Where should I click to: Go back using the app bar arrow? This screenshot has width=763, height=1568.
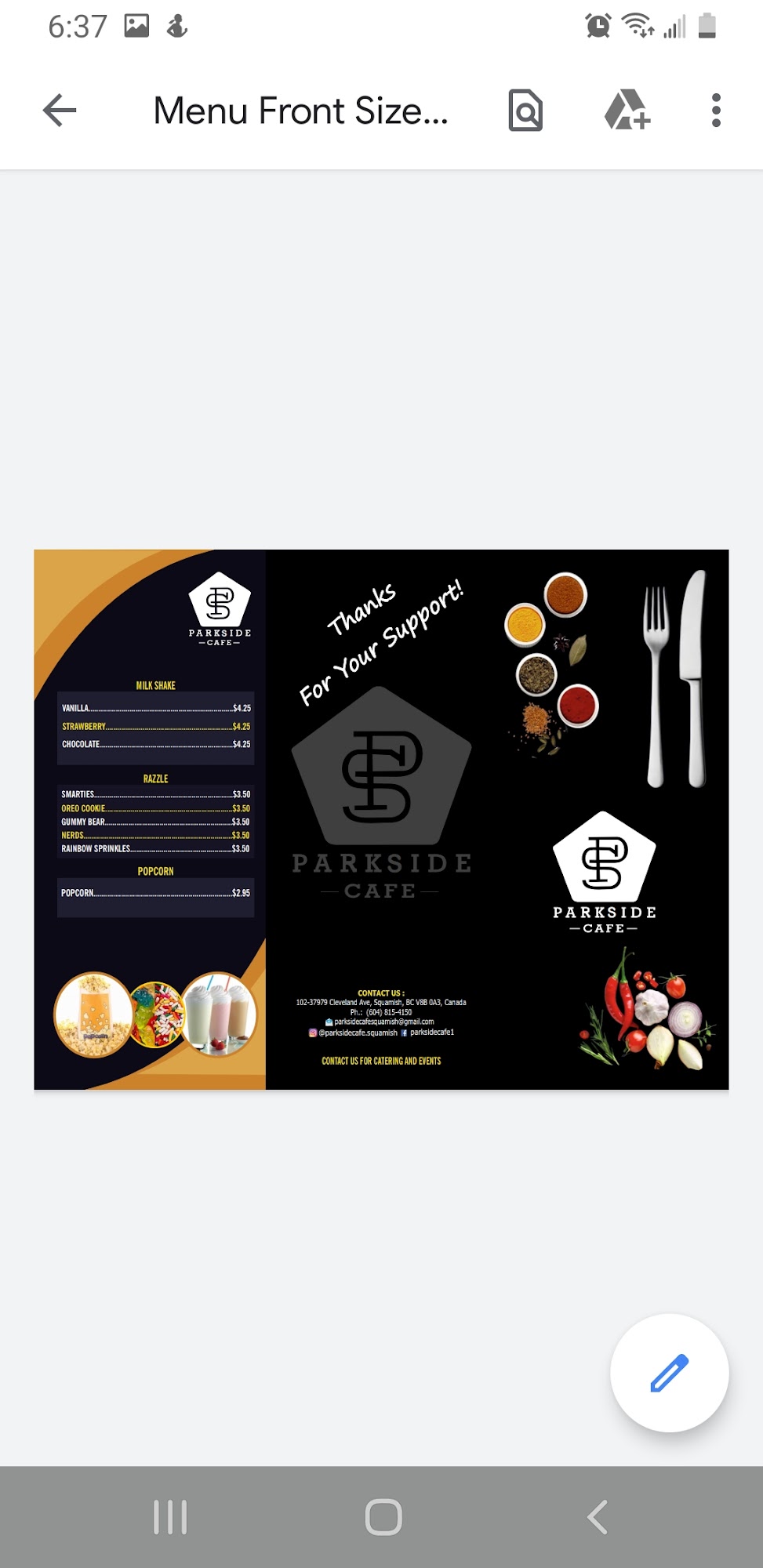tap(60, 111)
